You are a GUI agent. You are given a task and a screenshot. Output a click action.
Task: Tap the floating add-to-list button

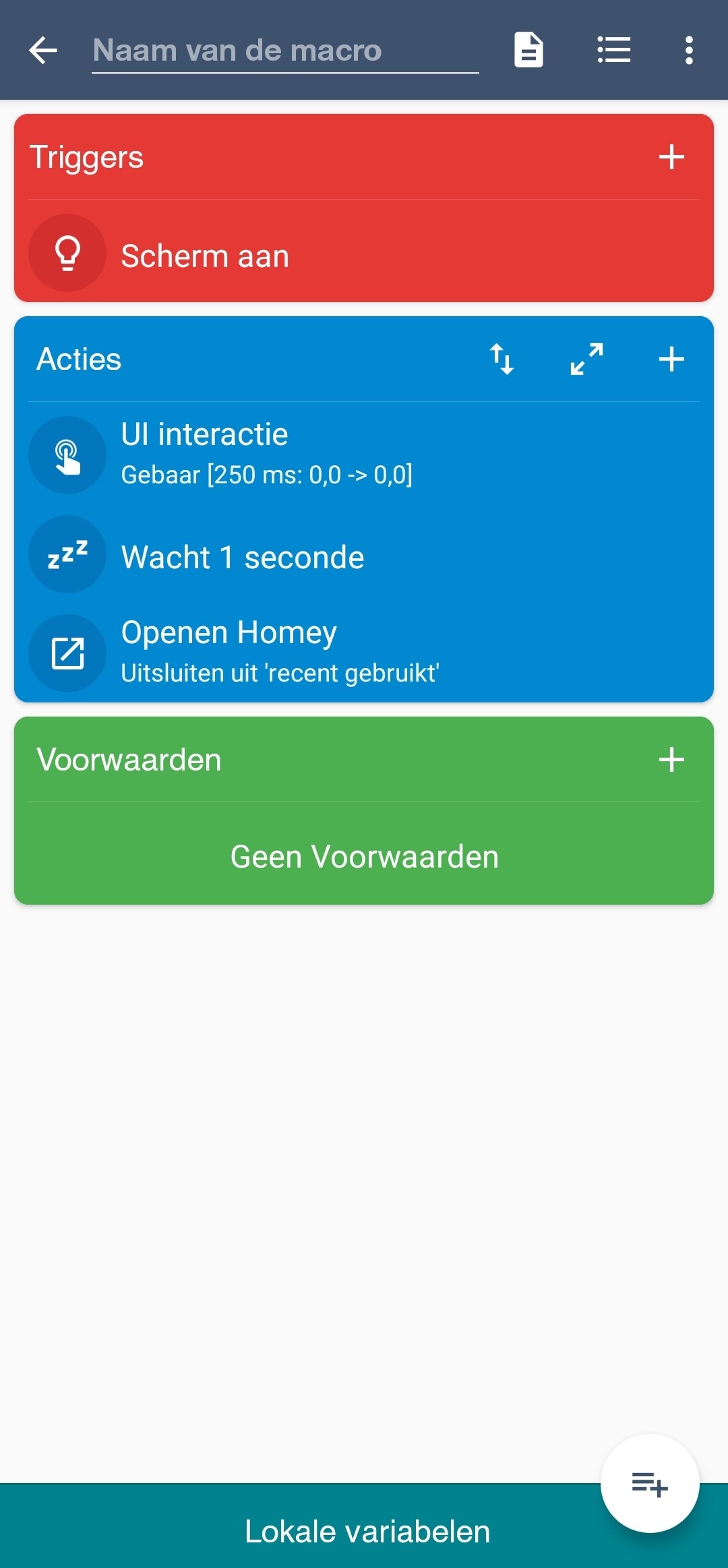649,1484
